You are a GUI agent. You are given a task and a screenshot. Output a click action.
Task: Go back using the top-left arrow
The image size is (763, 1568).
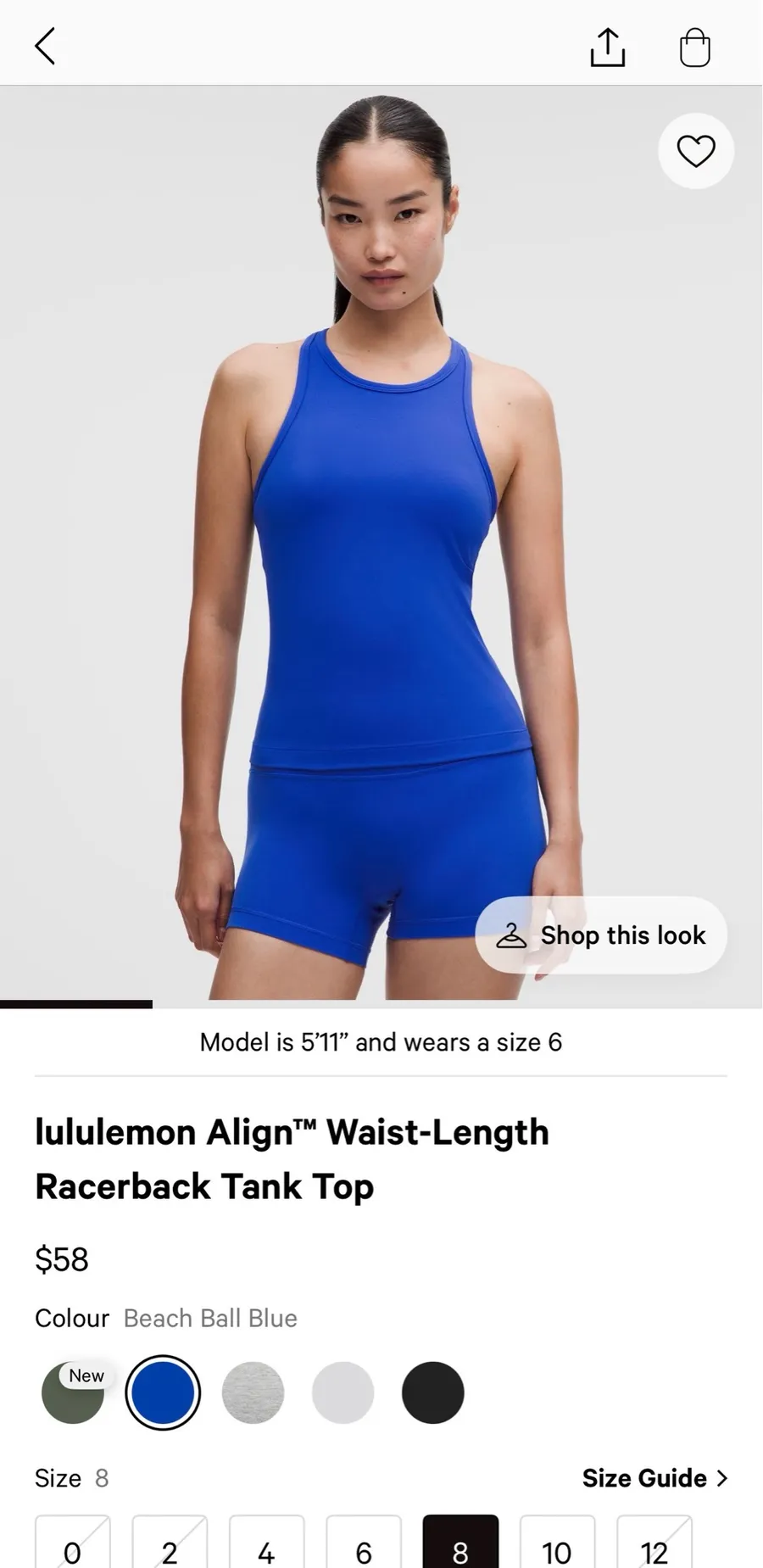pos(45,46)
